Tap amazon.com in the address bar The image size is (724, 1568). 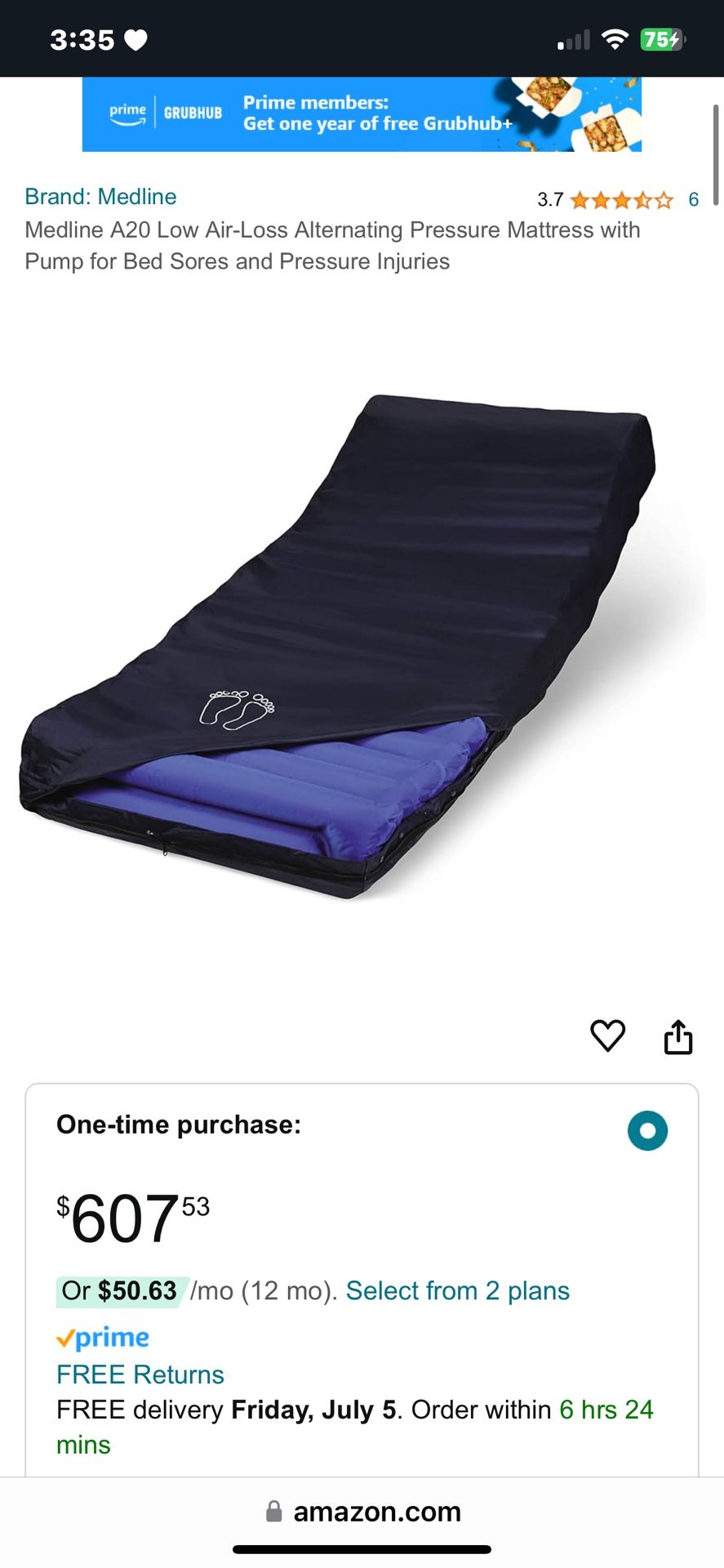[x=377, y=1511]
